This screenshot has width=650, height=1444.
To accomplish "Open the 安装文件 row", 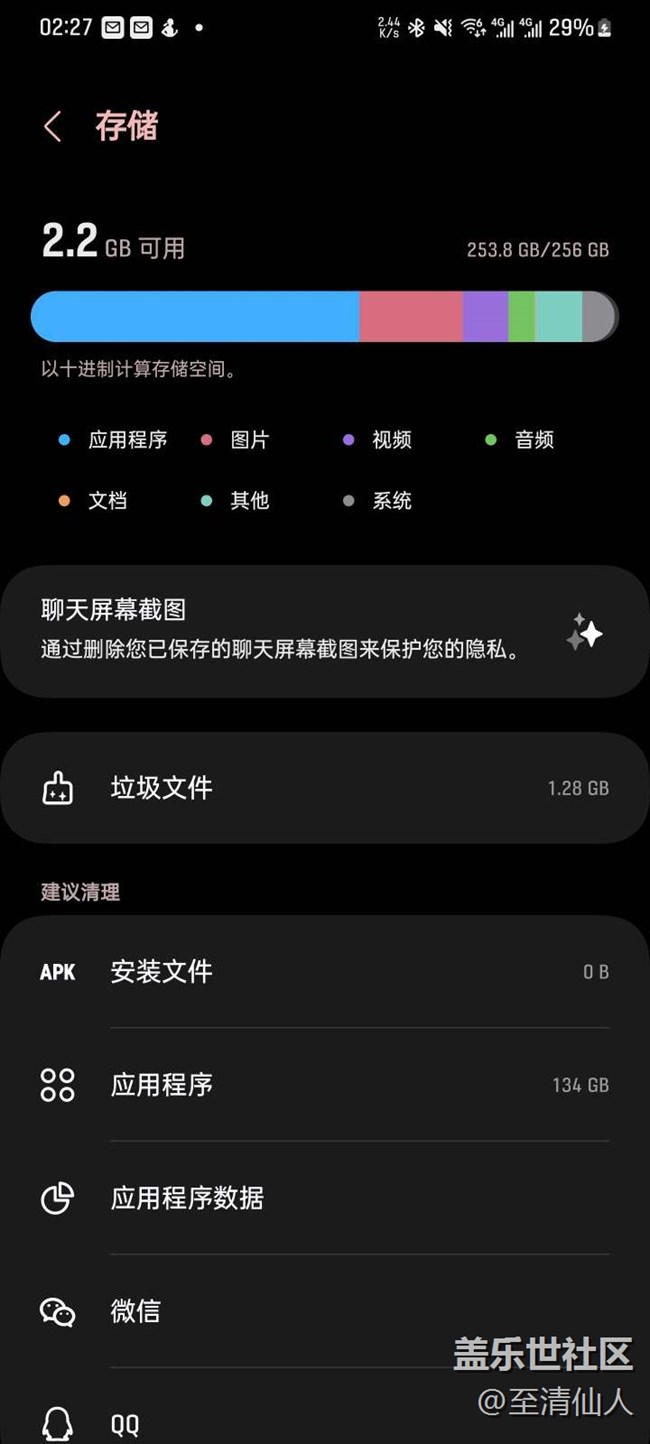I will pos(324,972).
